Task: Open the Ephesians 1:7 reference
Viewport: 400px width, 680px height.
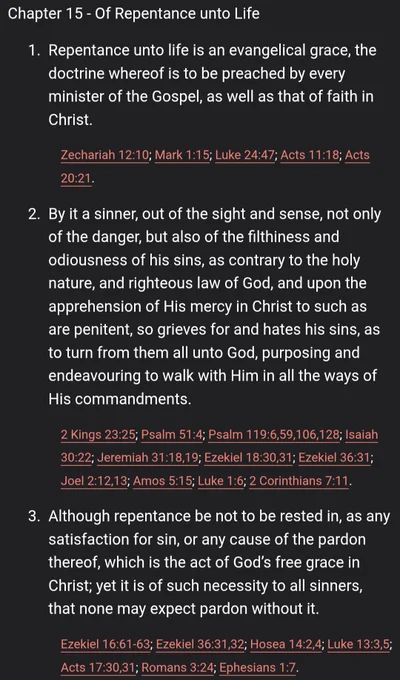Action: [258, 667]
